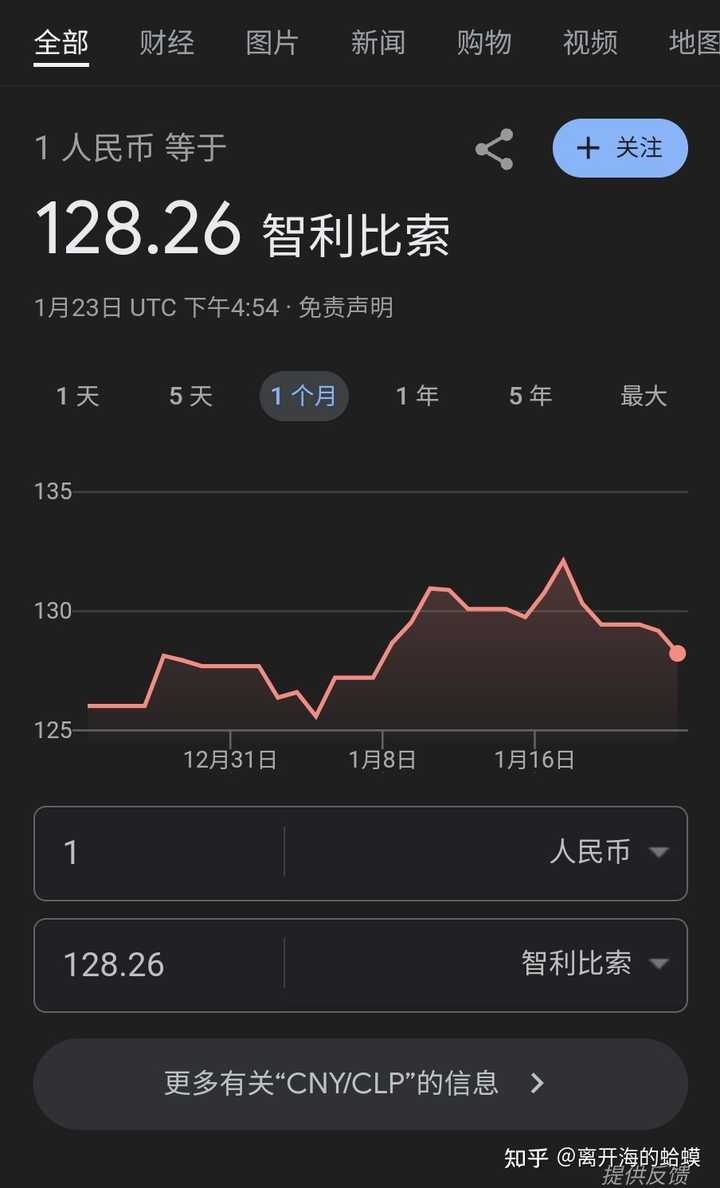
Task: Open 更多有关"CNY/CLP"的信息
Action: tap(360, 1083)
